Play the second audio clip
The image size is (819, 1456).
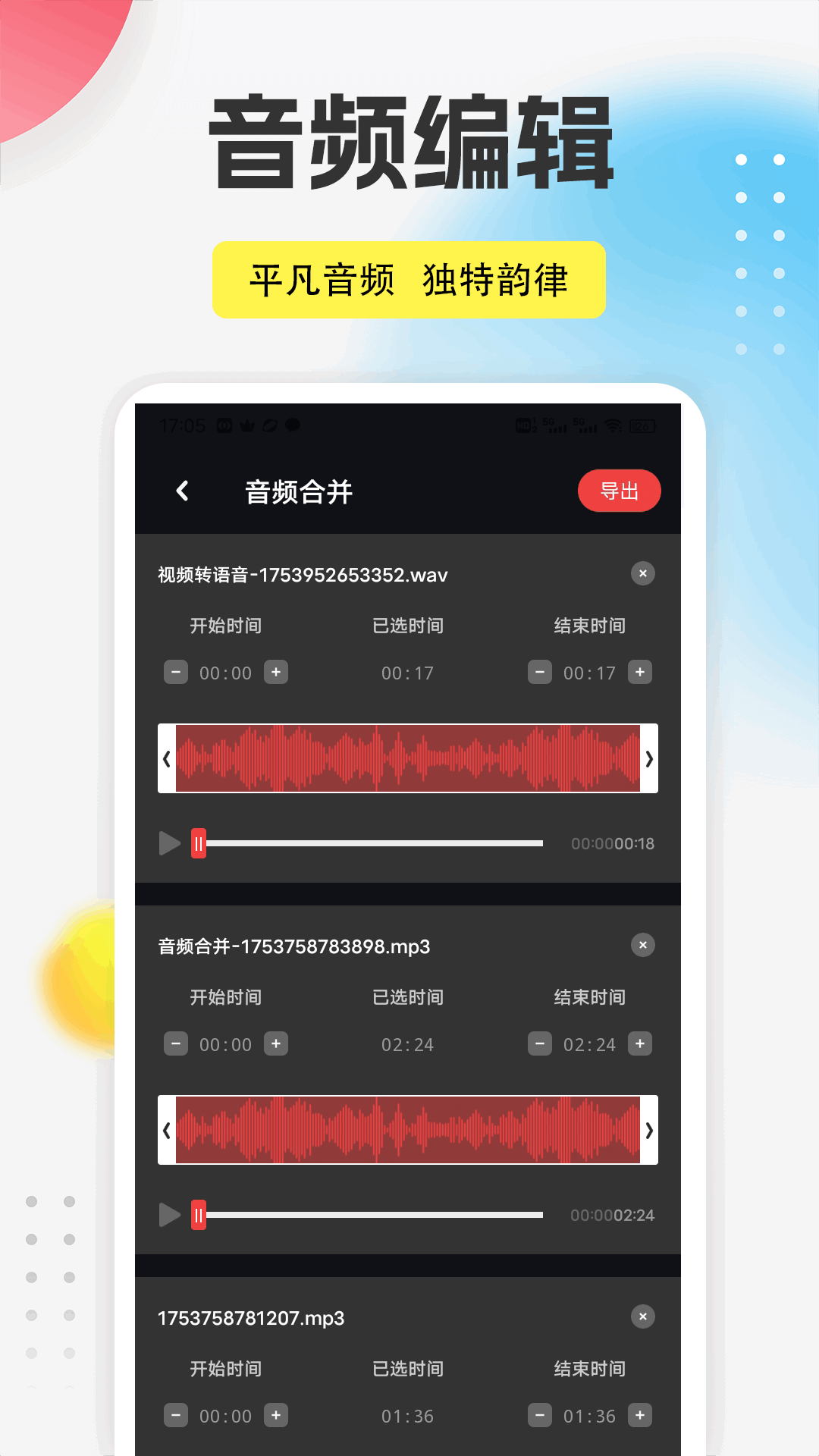(168, 1215)
